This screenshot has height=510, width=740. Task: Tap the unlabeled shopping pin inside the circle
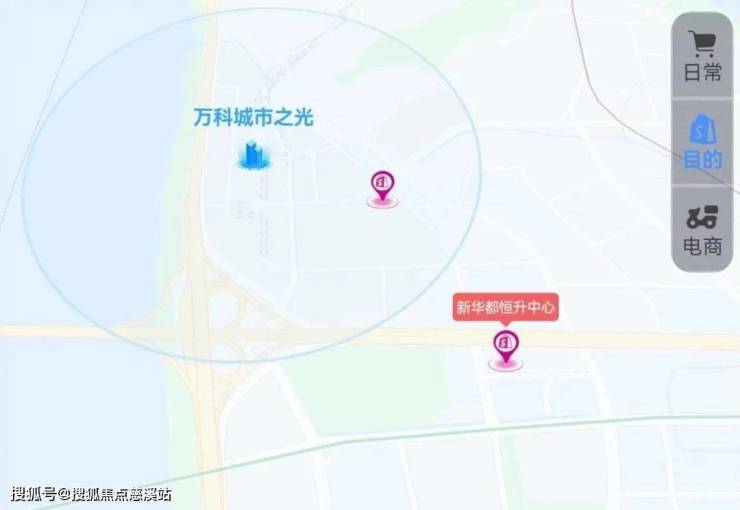pyautogui.click(x=381, y=186)
